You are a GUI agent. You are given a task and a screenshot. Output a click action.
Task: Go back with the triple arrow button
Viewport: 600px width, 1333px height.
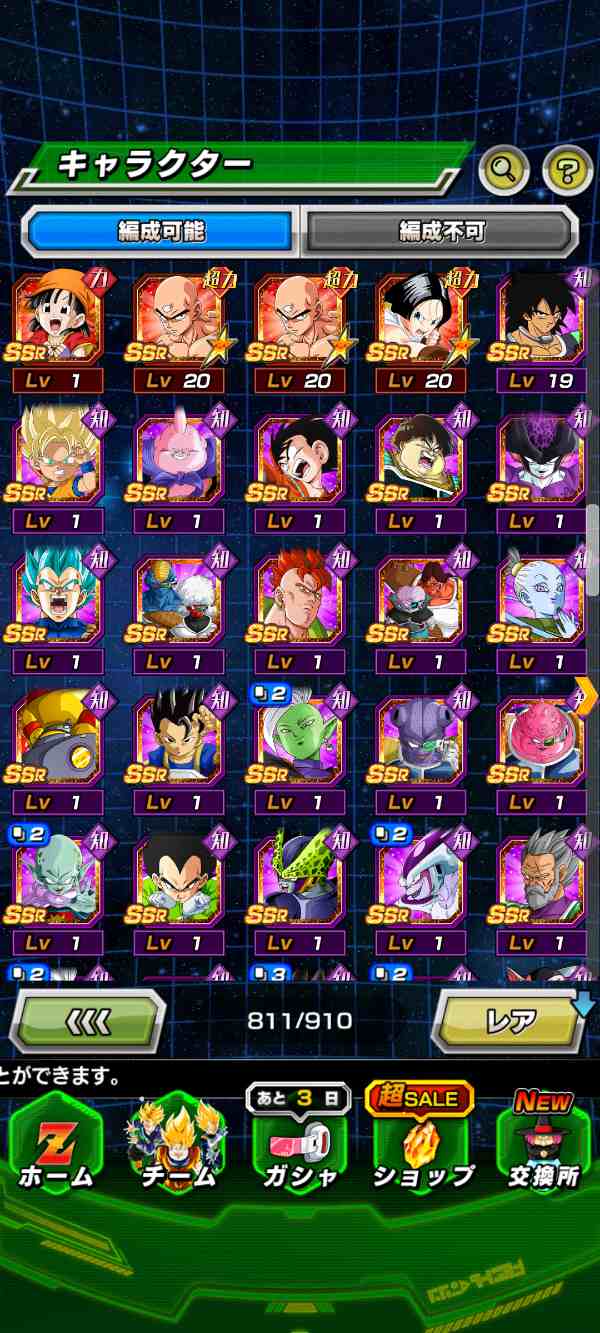pos(88,1021)
